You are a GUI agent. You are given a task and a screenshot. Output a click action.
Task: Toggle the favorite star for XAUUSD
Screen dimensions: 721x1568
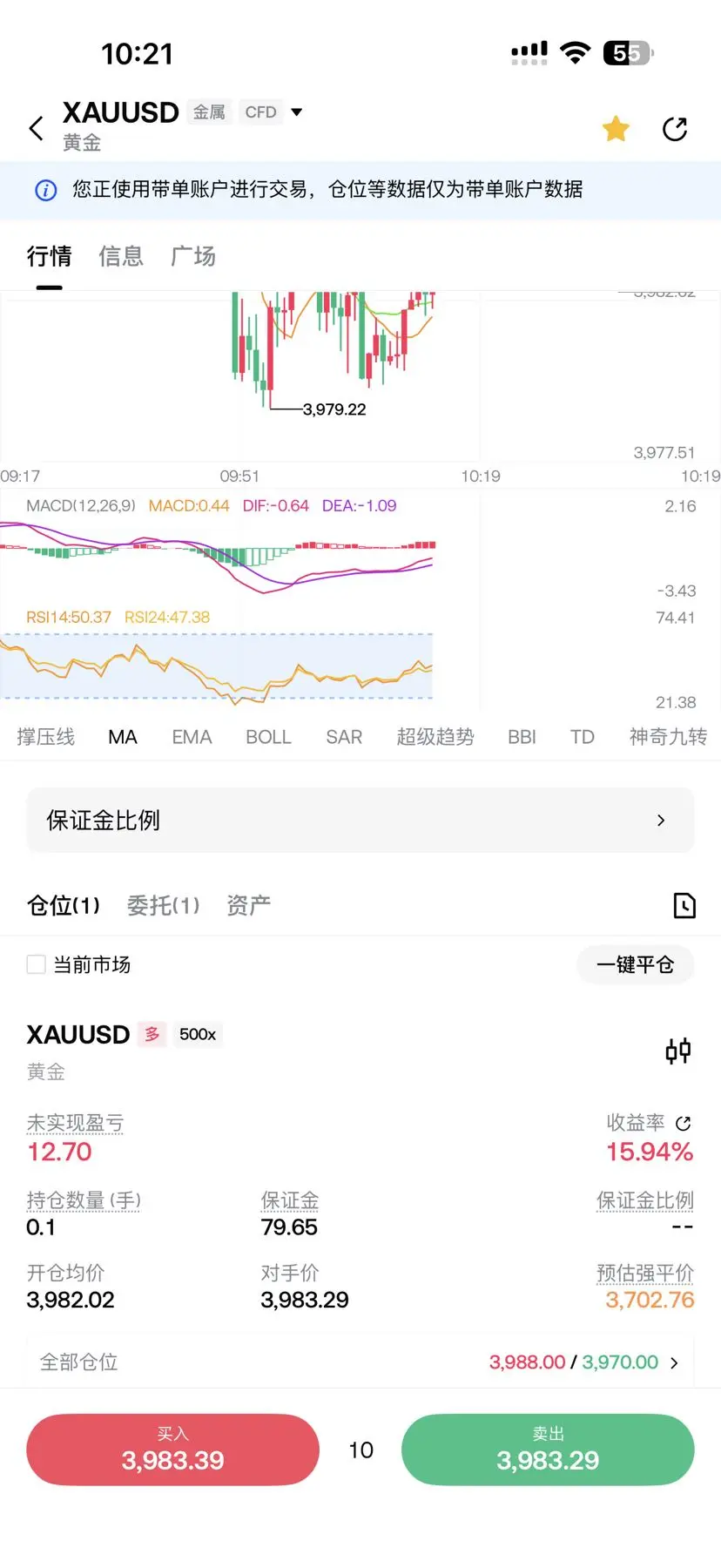tap(616, 129)
